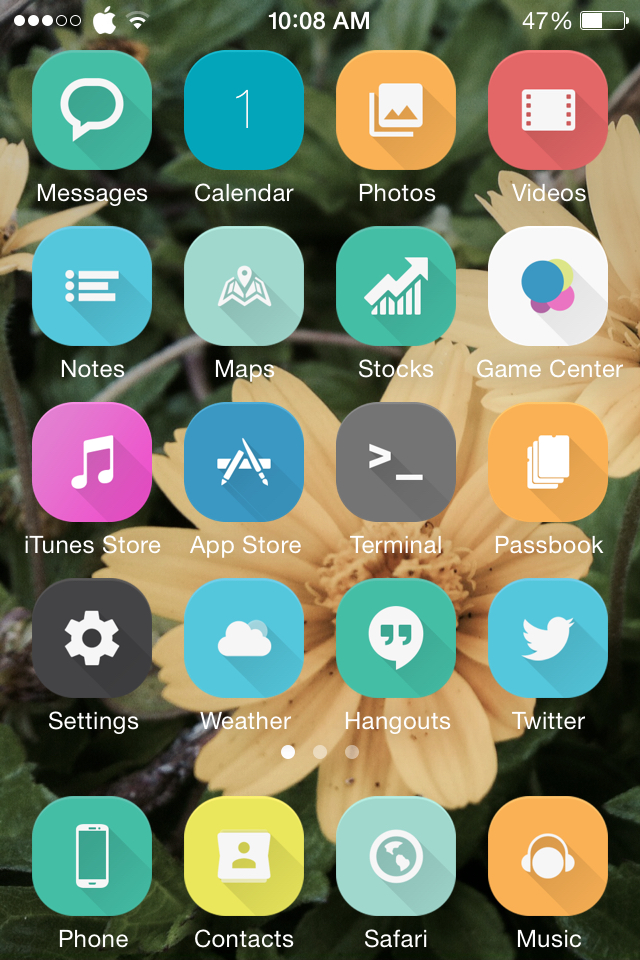Launch the iTunes Store
This screenshot has height=960, width=640.
point(92,462)
